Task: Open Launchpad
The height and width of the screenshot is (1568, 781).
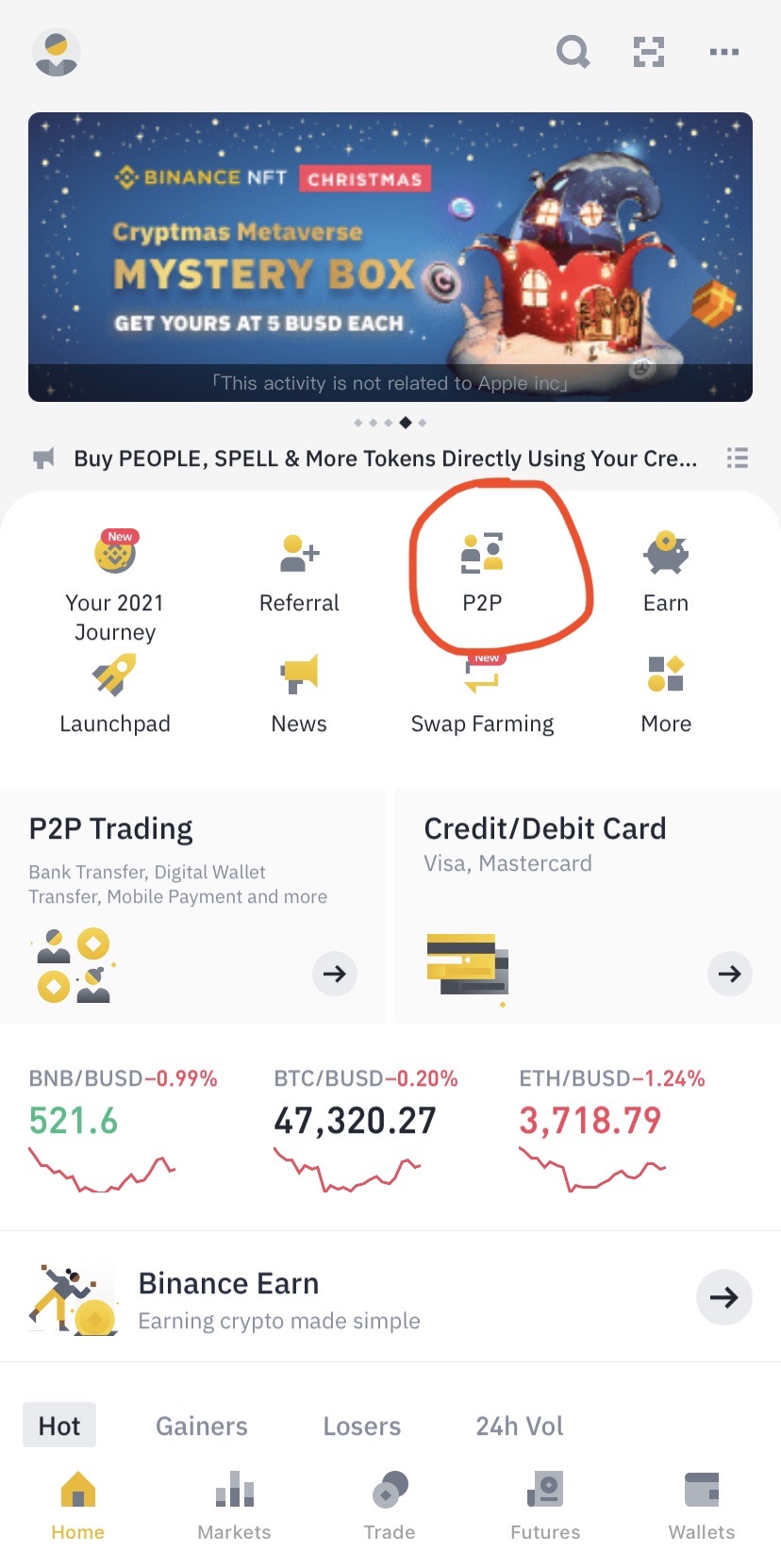Action: click(115, 693)
